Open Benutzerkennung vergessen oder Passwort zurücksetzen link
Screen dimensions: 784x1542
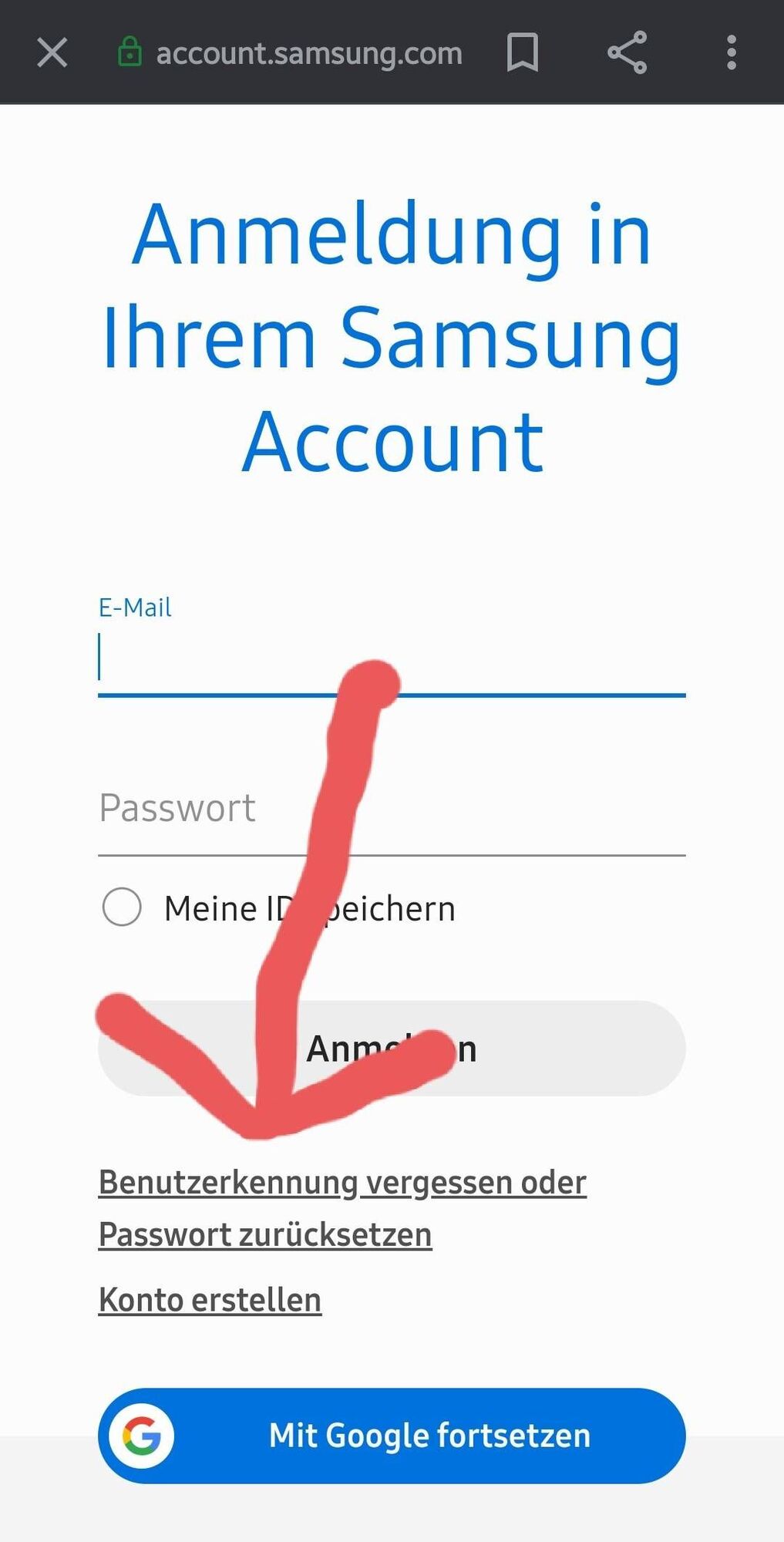[342, 1183]
